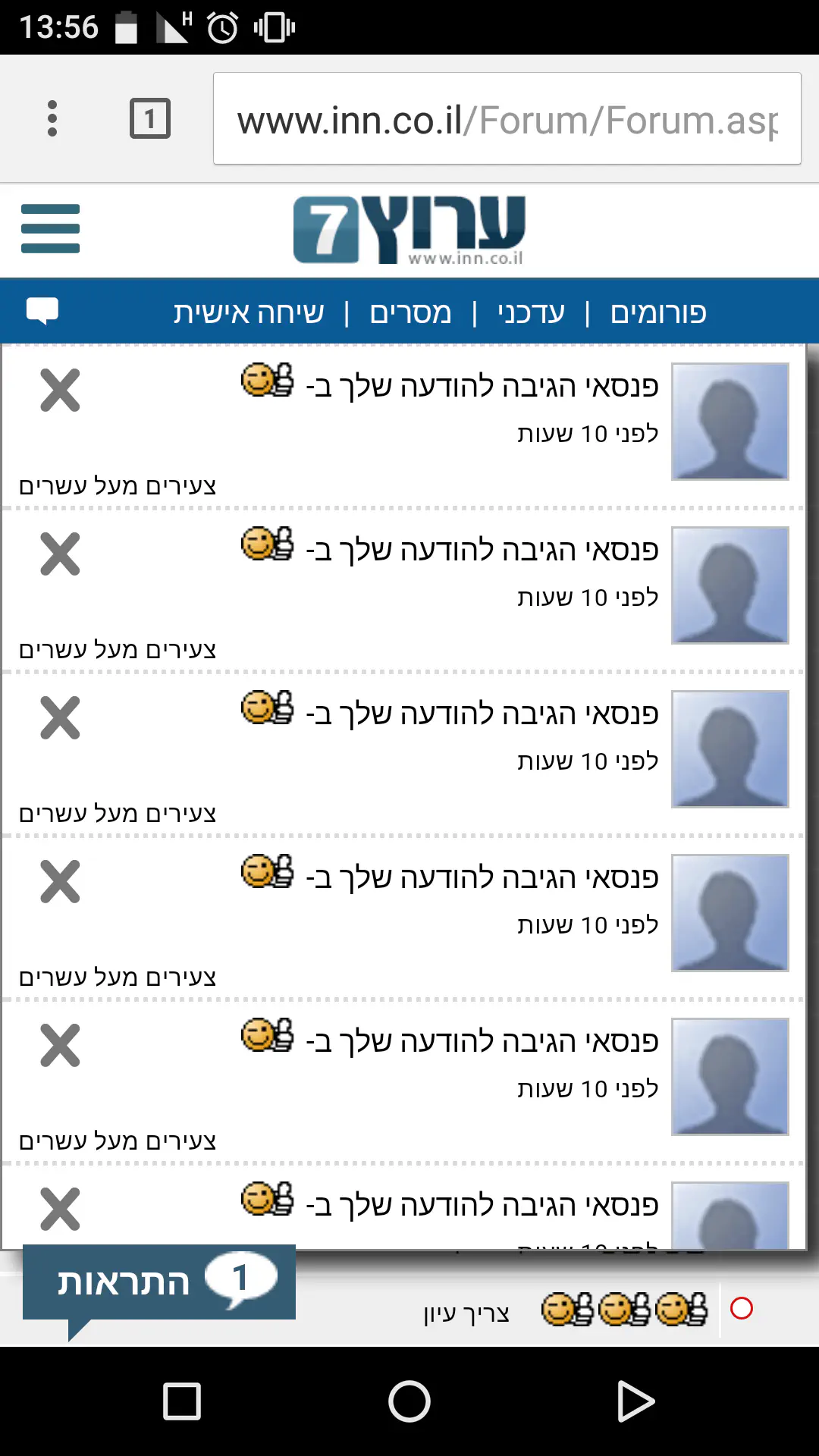Go to the פורומים section
This screenshot has height=1456, width=819.
[x=658, y=312]
